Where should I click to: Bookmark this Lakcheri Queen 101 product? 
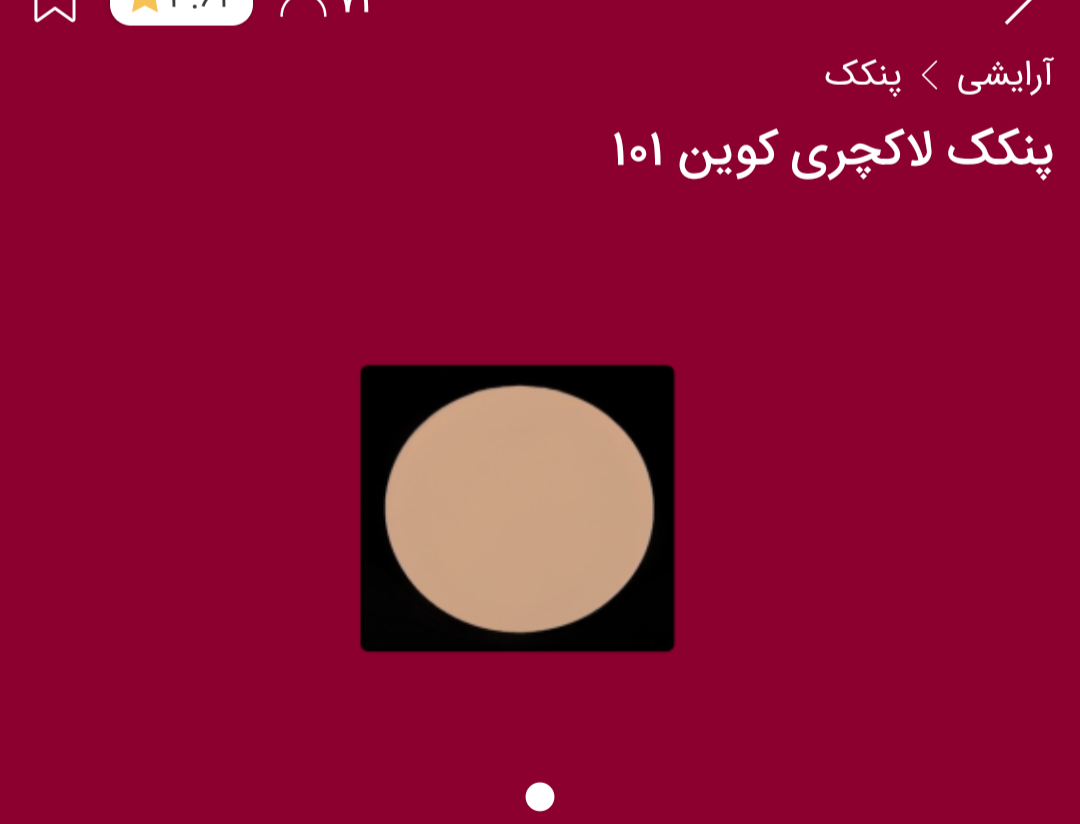(55, 8)
